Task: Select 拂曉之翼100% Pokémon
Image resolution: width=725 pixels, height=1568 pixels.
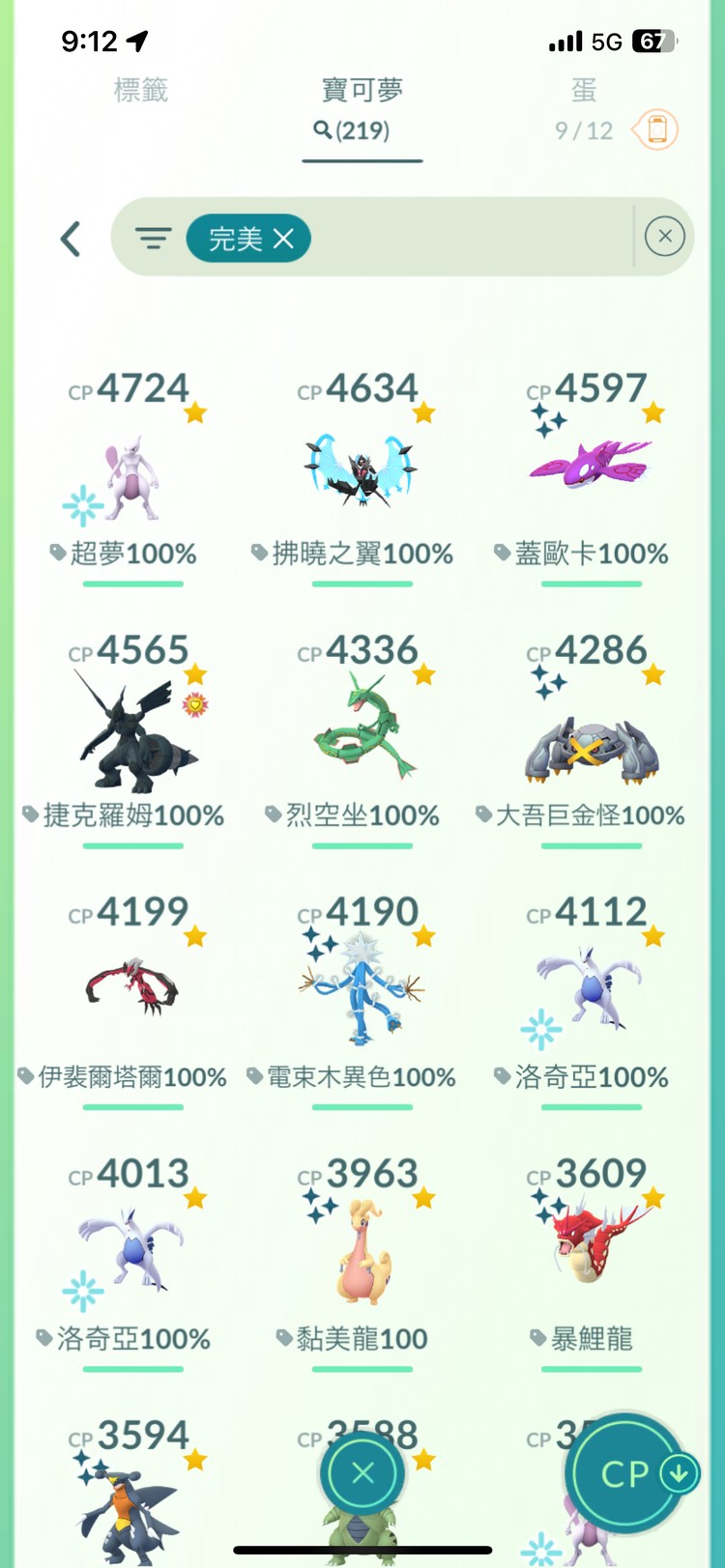Action: pyautogui.click(x=362, y=473)
